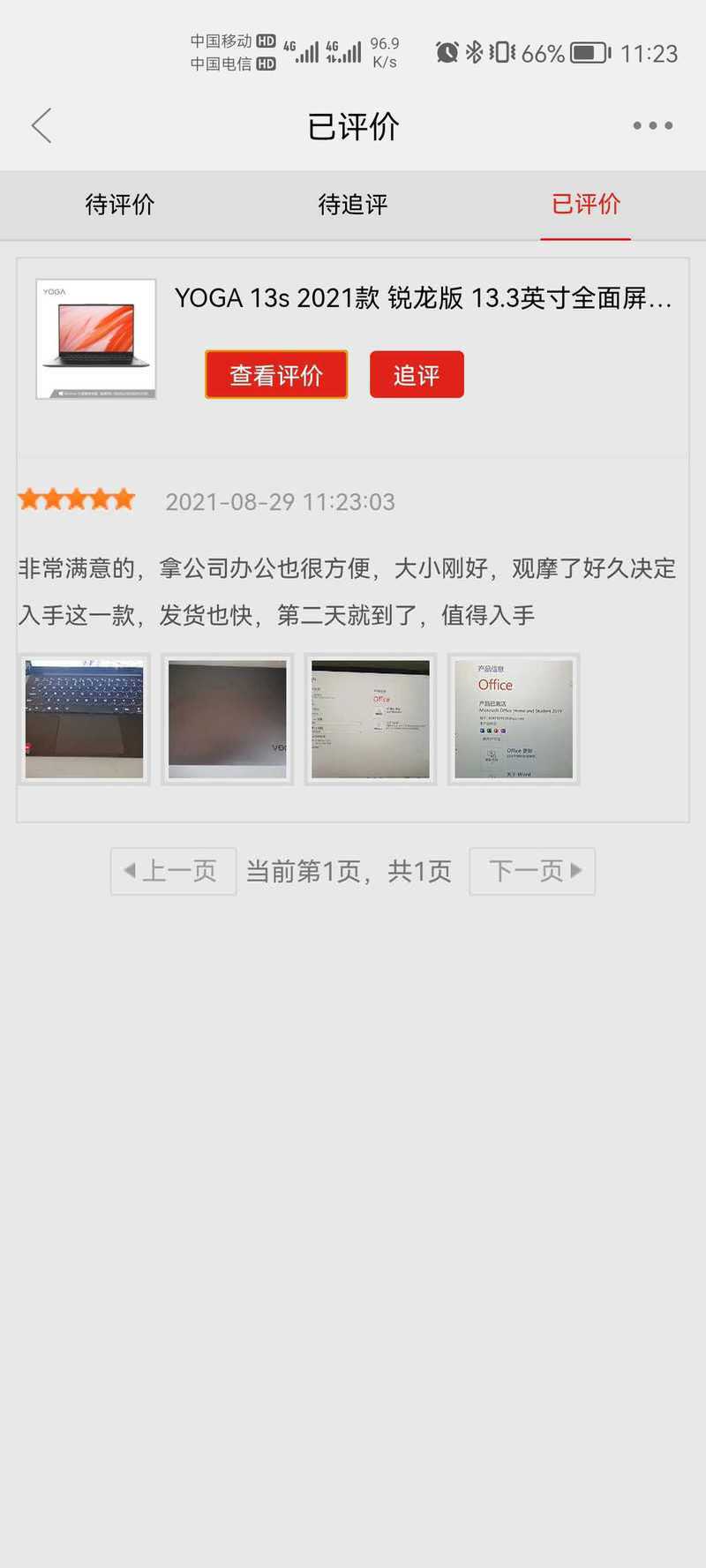The height and width of the screenshot is (1568, 706).
Task: Go to the previous page with 上一页
Action: 173,871
